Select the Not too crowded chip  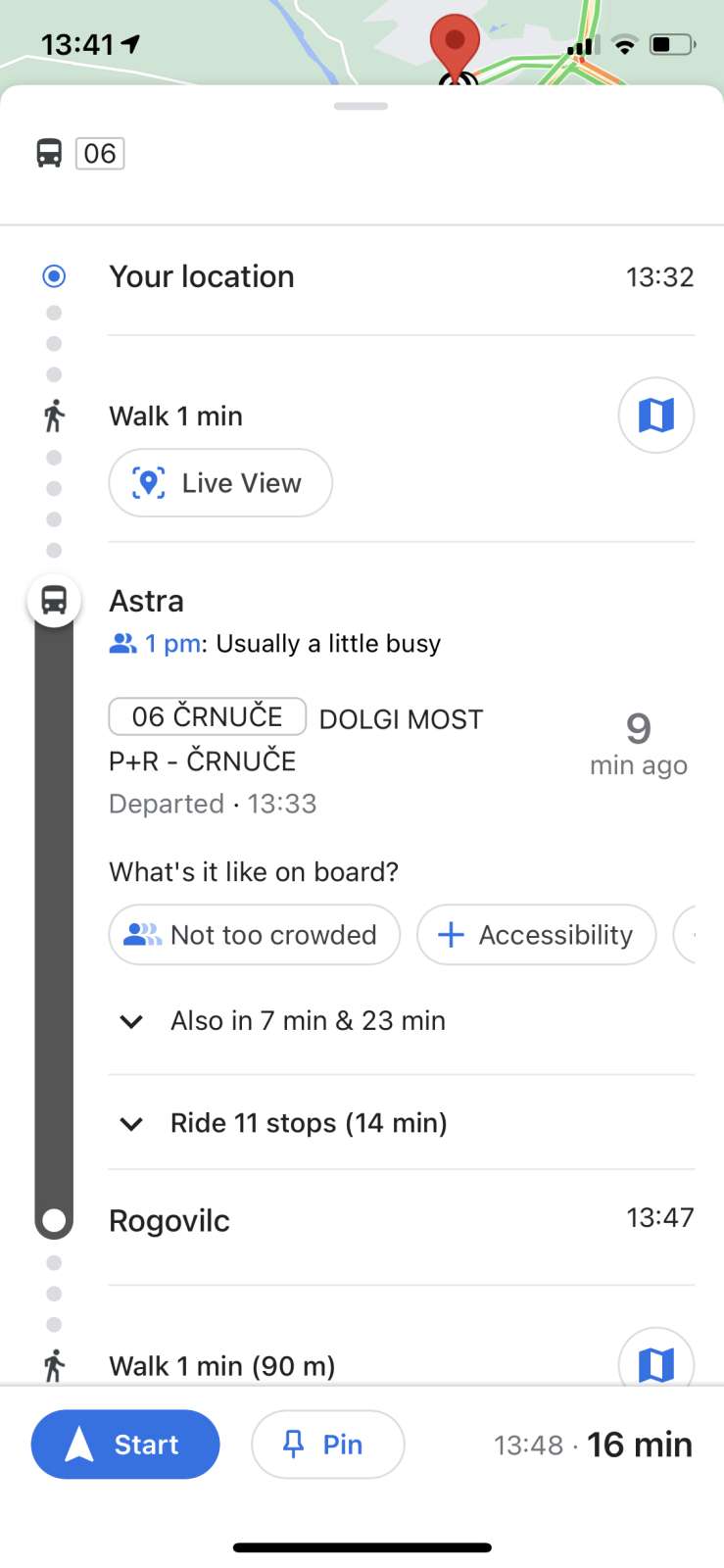(255, 935)
